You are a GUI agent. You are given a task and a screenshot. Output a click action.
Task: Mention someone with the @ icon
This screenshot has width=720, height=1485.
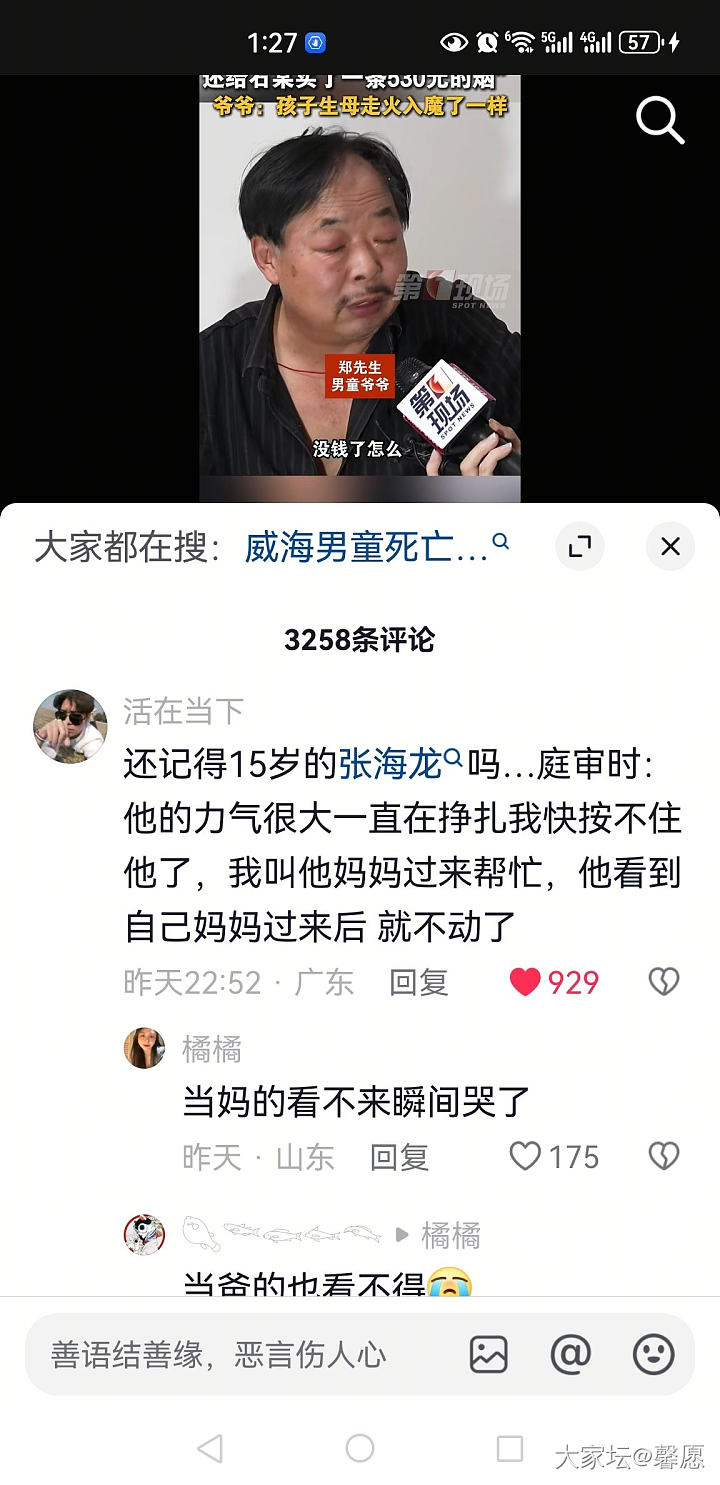tap(571, 1355)
